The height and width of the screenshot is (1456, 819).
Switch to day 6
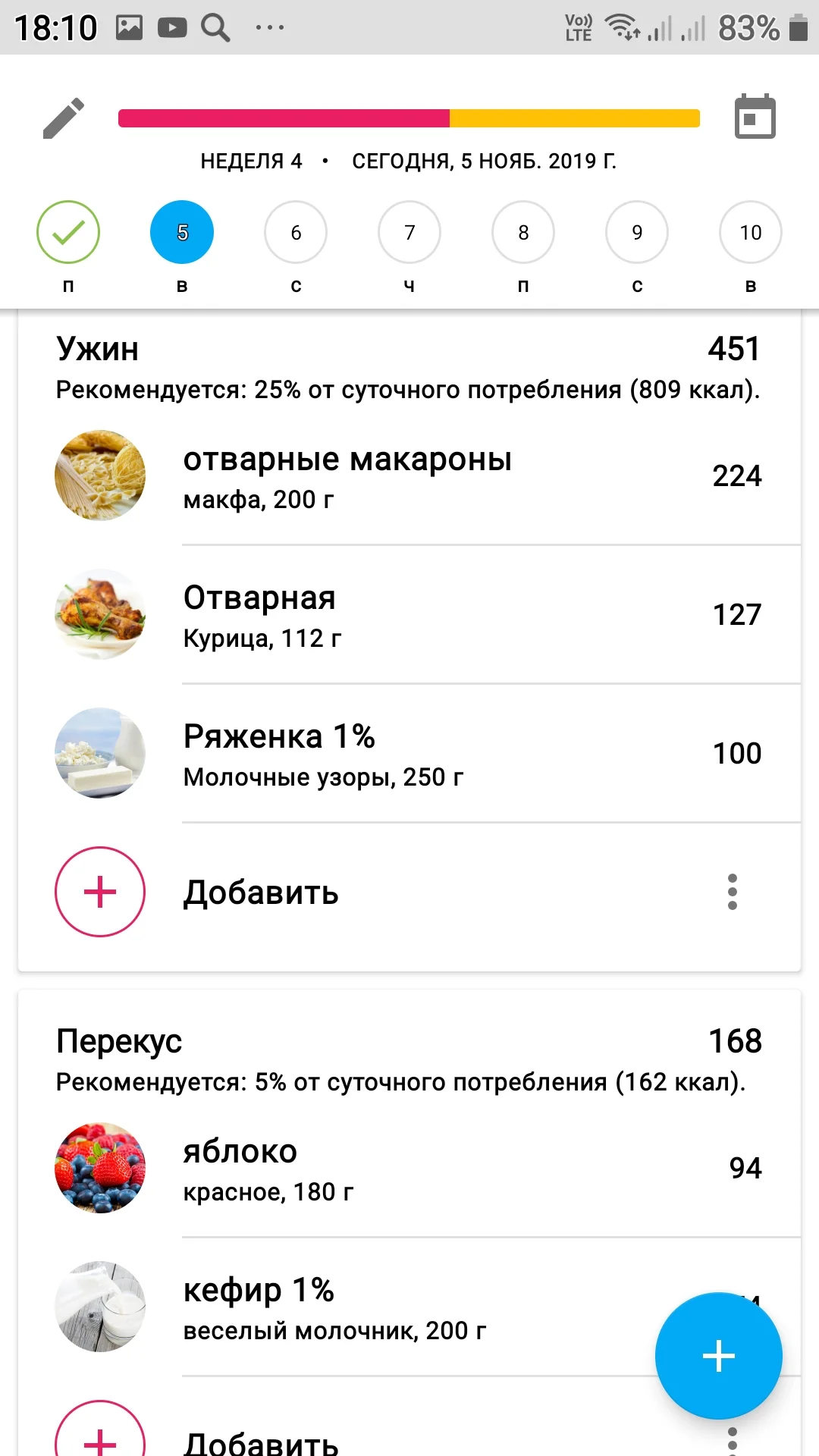[296, 232]
